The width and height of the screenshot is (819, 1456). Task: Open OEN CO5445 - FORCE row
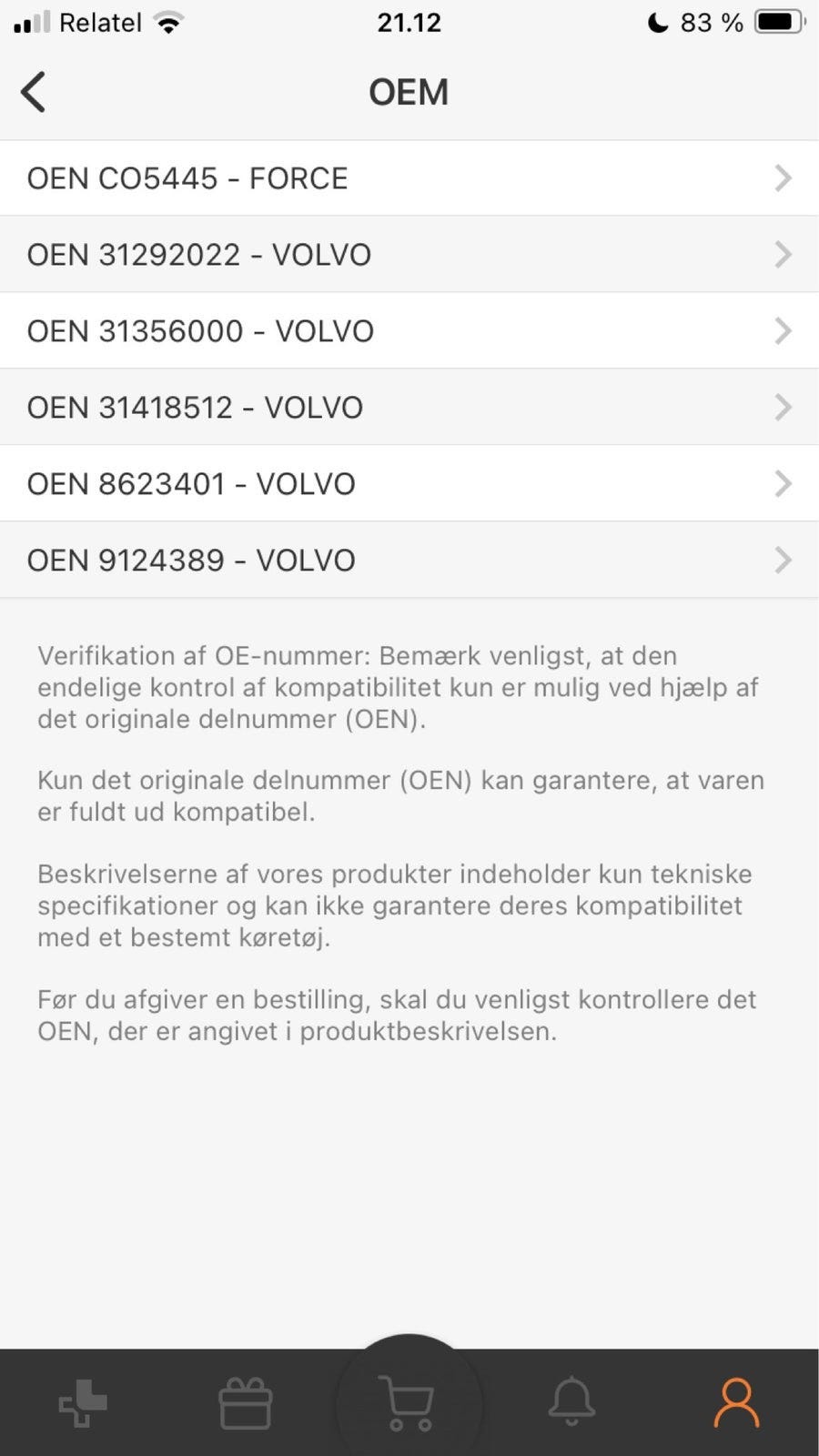(409, 178)
